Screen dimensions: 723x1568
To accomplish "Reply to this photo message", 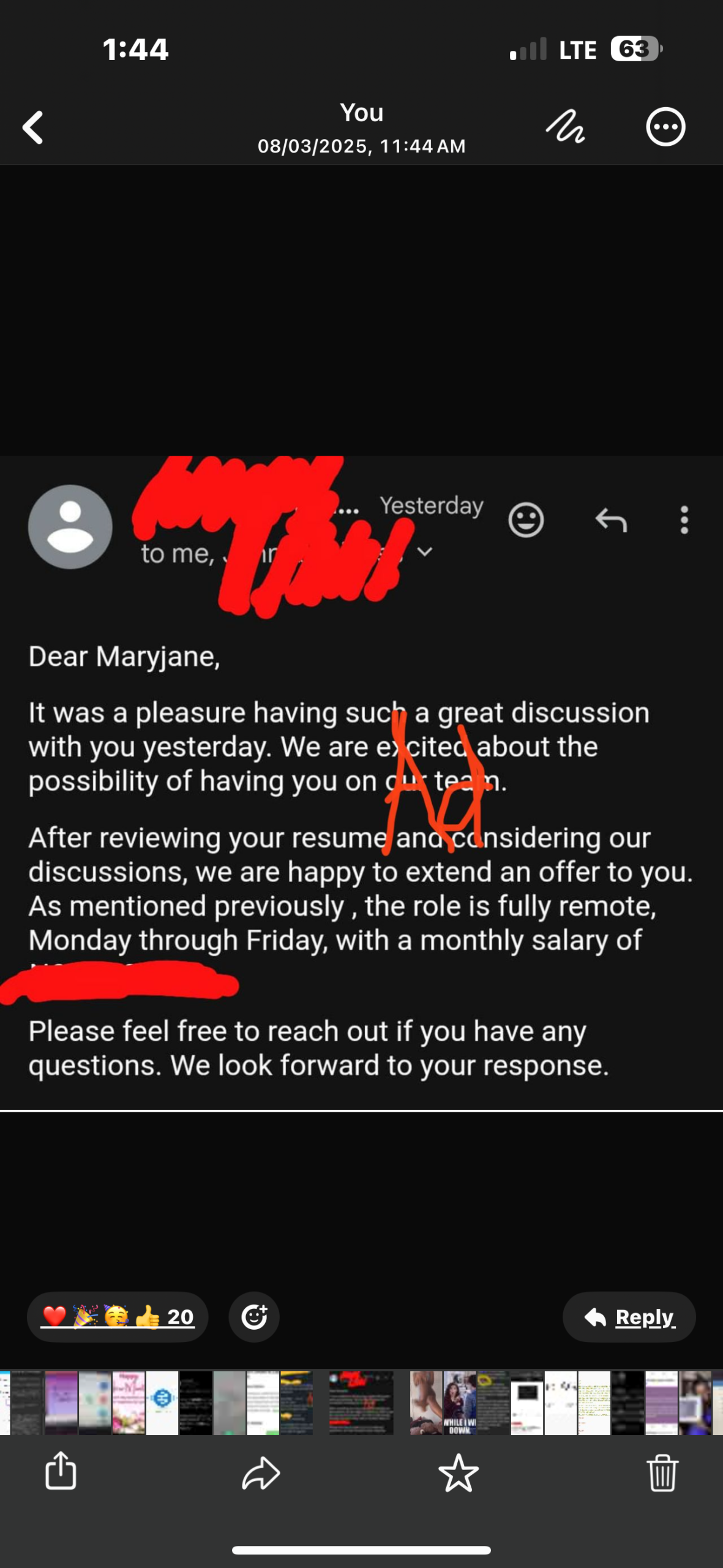I will (629, 1317).
